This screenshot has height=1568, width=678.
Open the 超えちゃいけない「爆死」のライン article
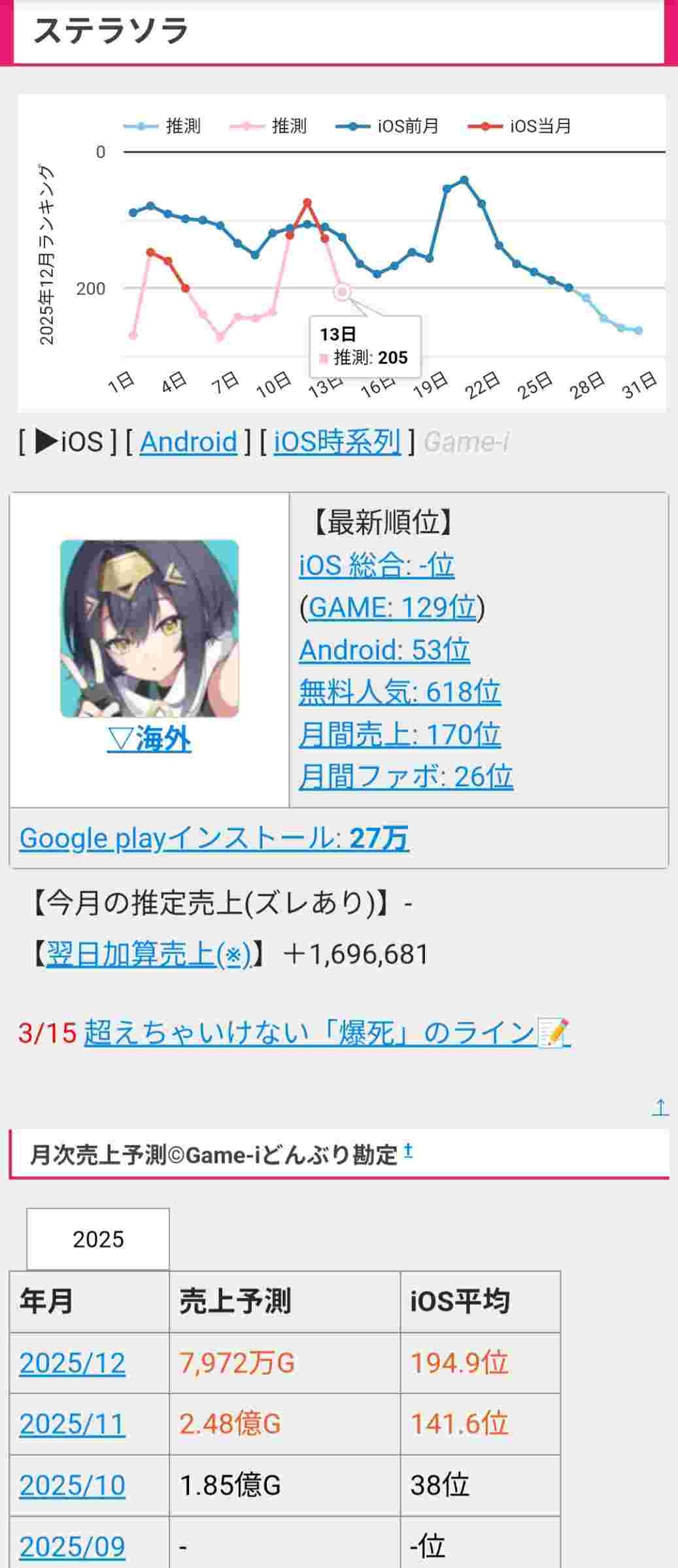point(327,1033)
